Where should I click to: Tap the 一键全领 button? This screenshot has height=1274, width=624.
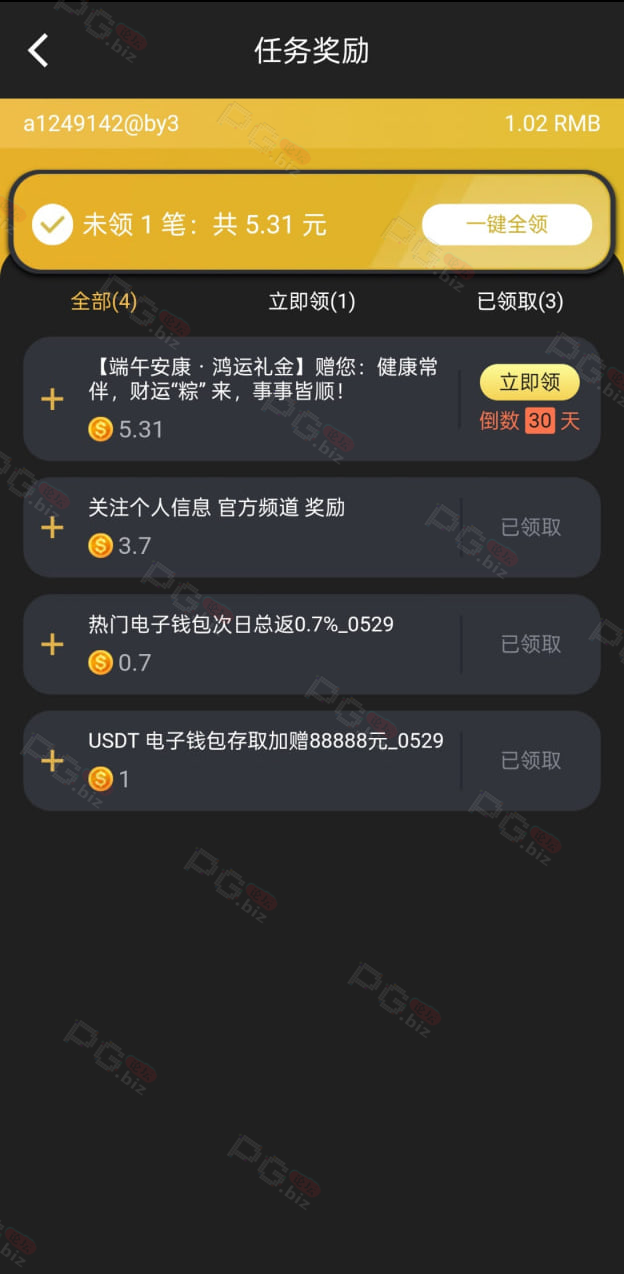[x=507, y=224]
